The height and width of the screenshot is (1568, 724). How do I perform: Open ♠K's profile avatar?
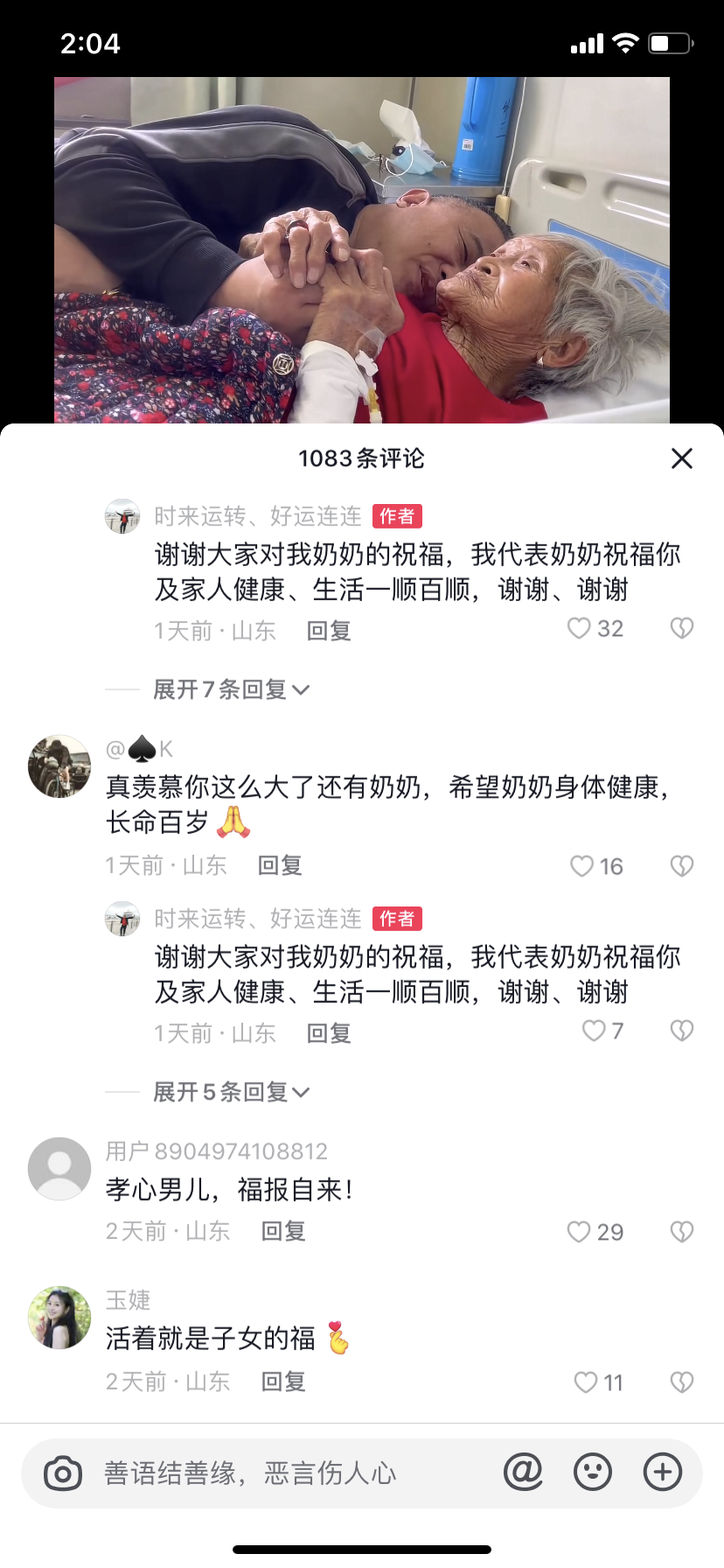click(x=59, y=766)
